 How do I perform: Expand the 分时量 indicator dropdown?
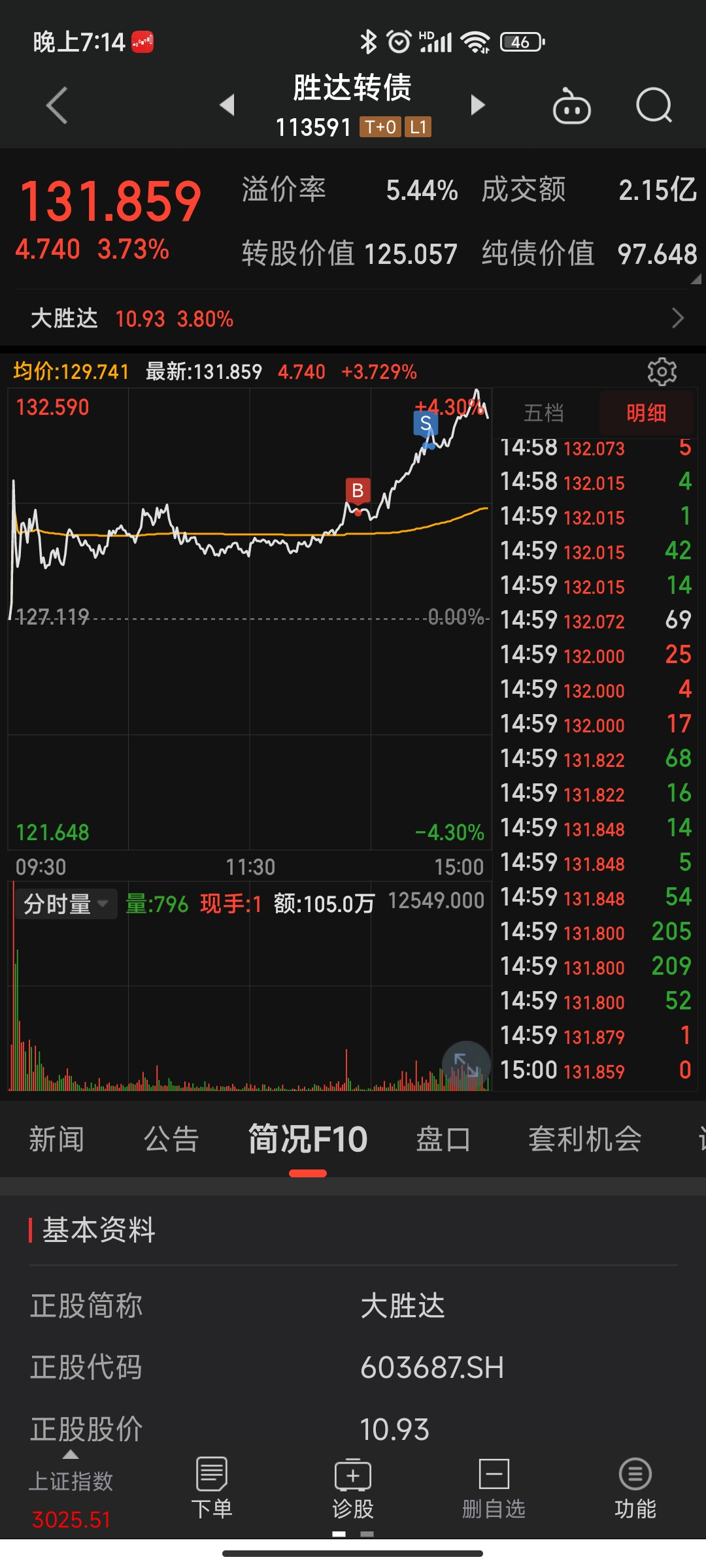(65, 904)
